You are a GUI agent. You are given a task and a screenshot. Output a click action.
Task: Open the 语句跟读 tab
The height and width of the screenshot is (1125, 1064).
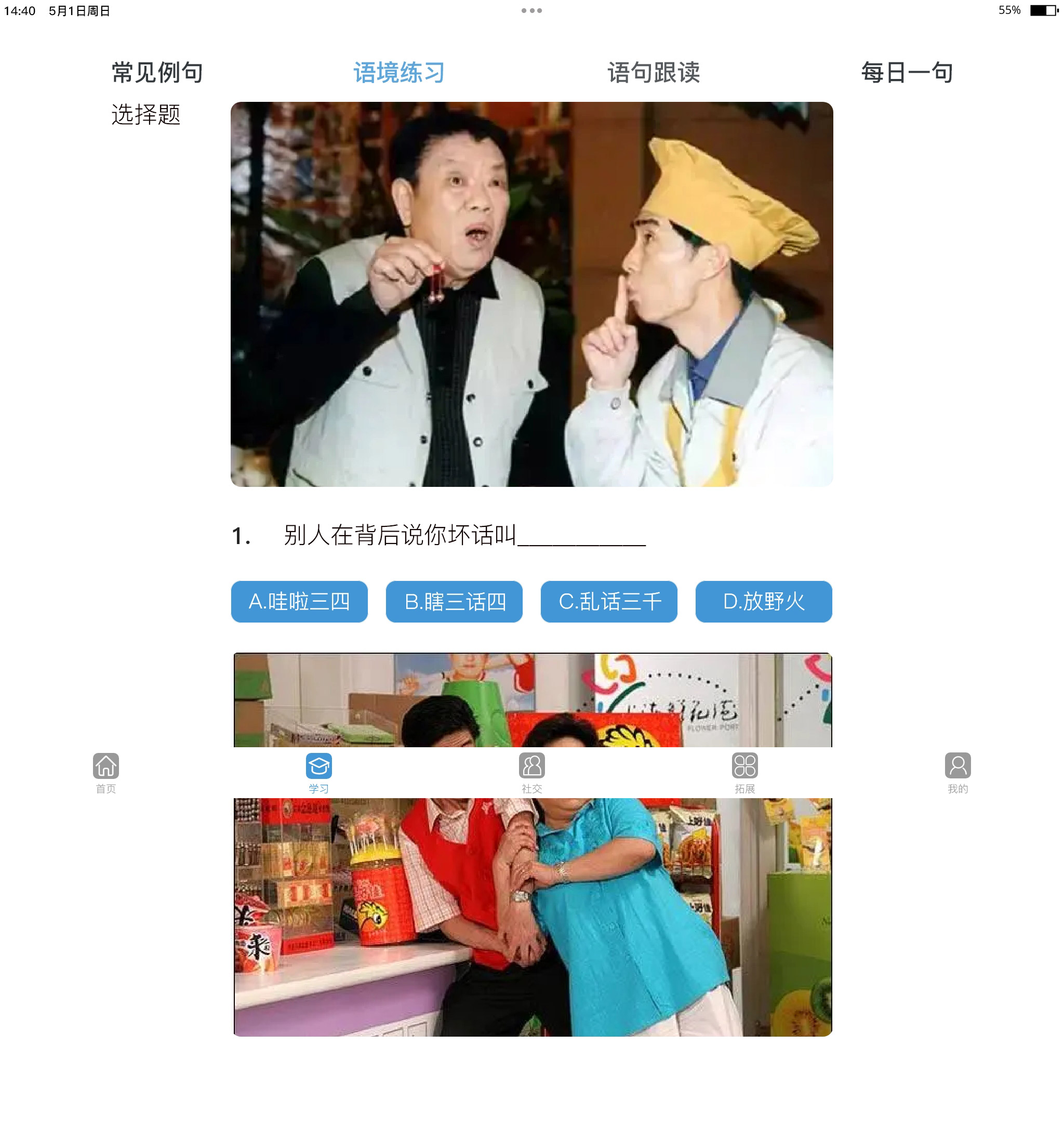pyautogui.click(x=654, y=73)
